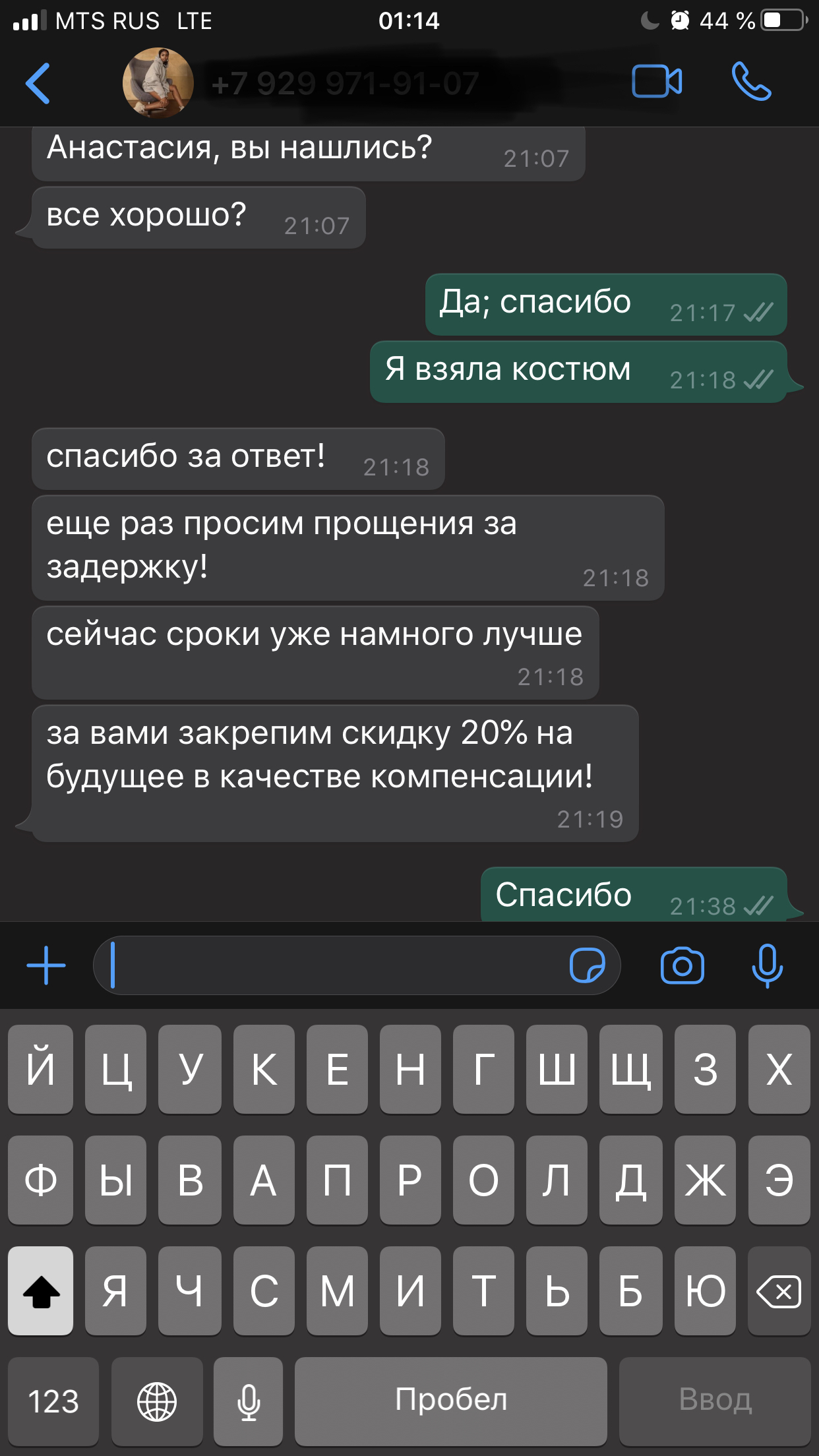Image resolution: width=819 pixels, height=1456 pixels.
Task: Start a voice call
Action: [751, 82]
